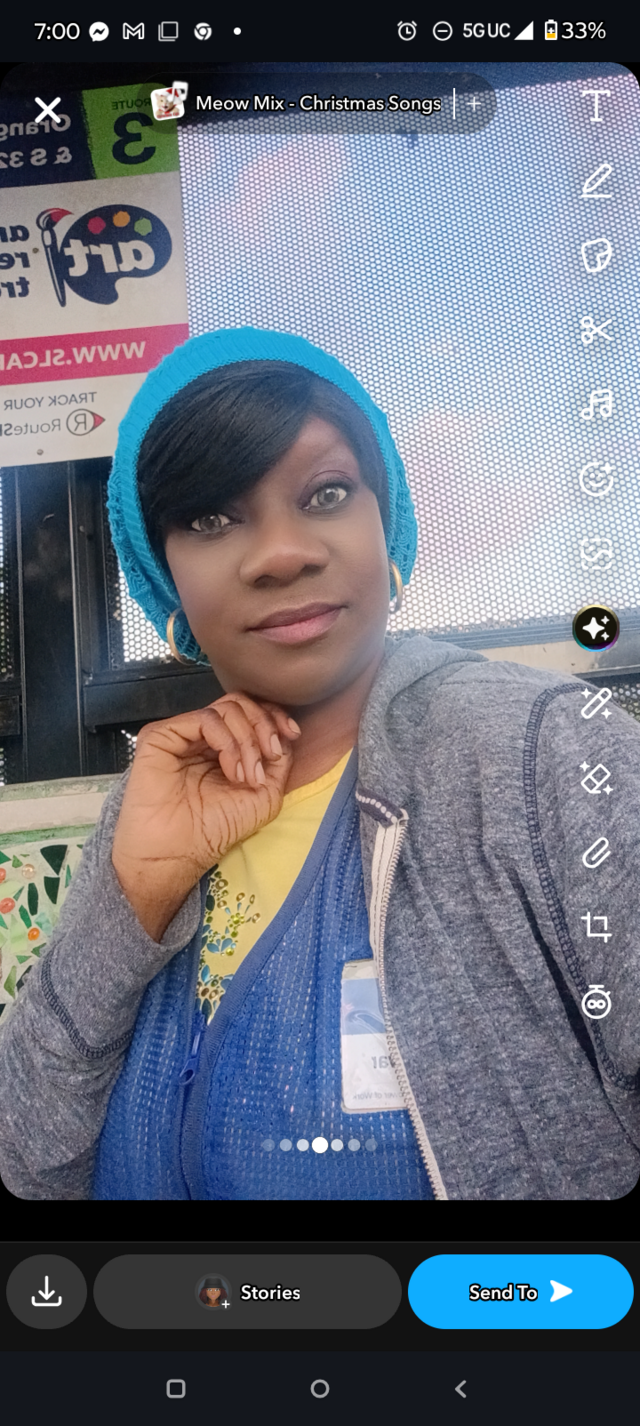Post this snap to Stories
Viewport: 640px width, 1426px height.
click(x=248, y=1292)
